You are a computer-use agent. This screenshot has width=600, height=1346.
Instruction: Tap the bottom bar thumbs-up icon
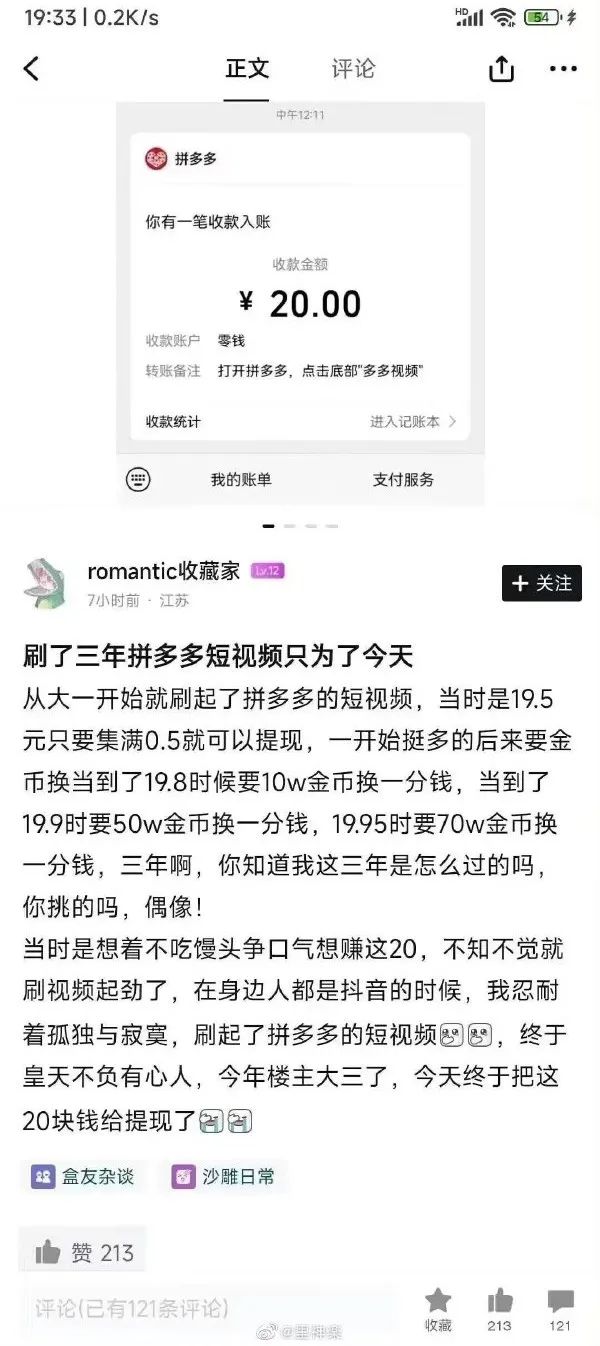[500, 1303]
